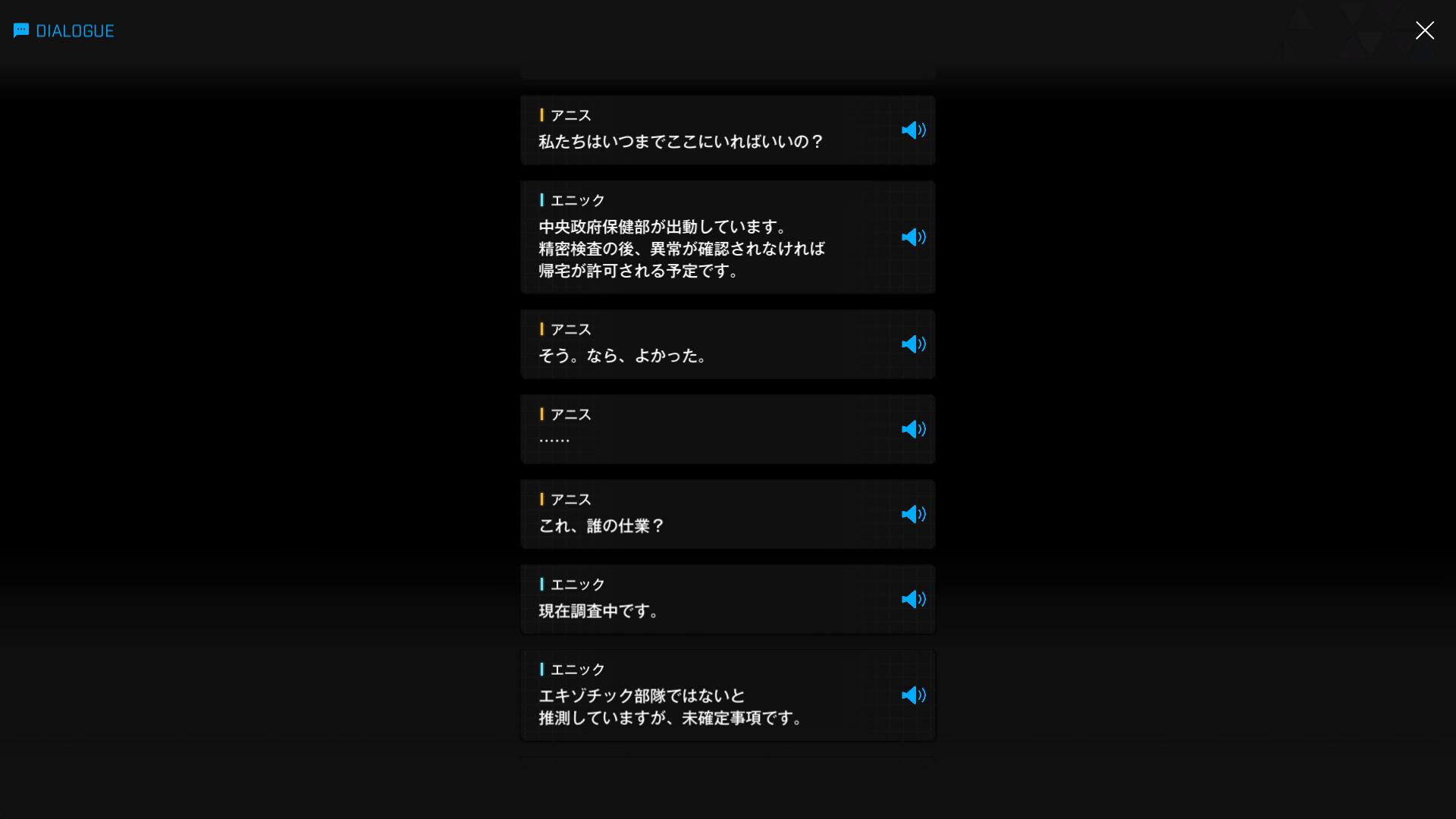
Task: Play voice for "エキゾチック部隊ではないと" line
Action: [x=913, y=695]
